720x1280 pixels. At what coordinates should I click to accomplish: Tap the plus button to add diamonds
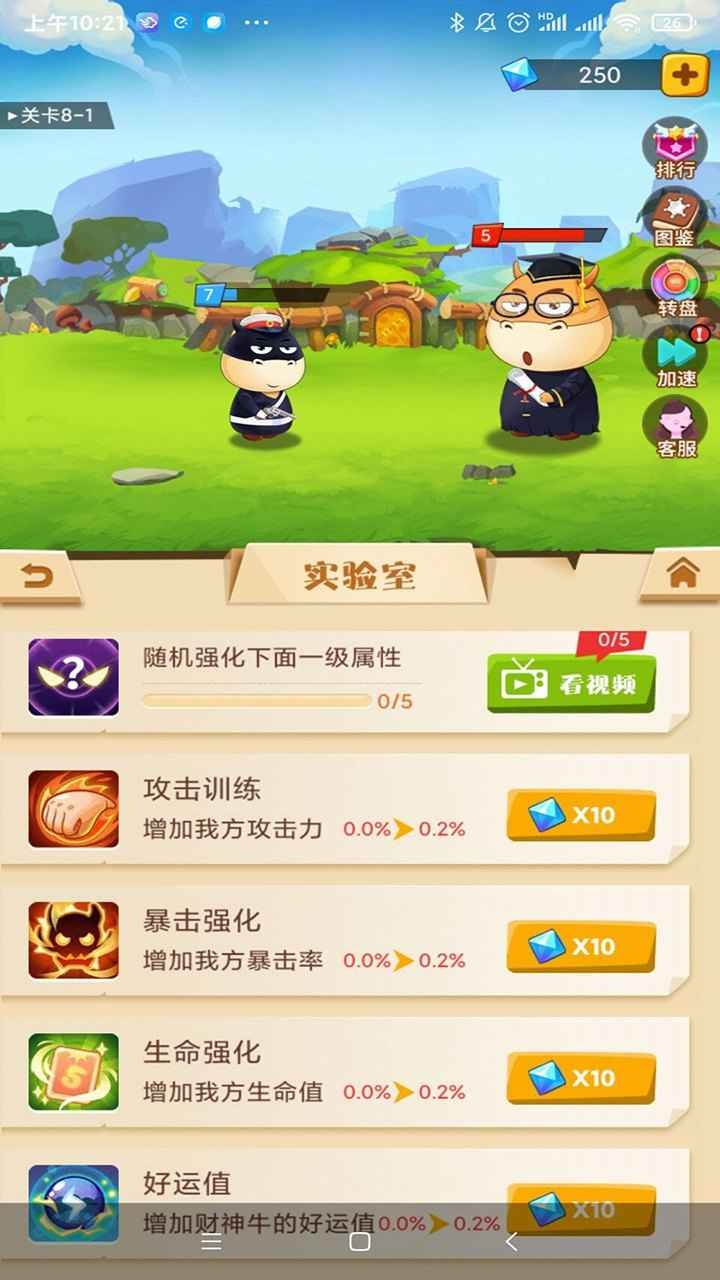click(x=685, y=76)
